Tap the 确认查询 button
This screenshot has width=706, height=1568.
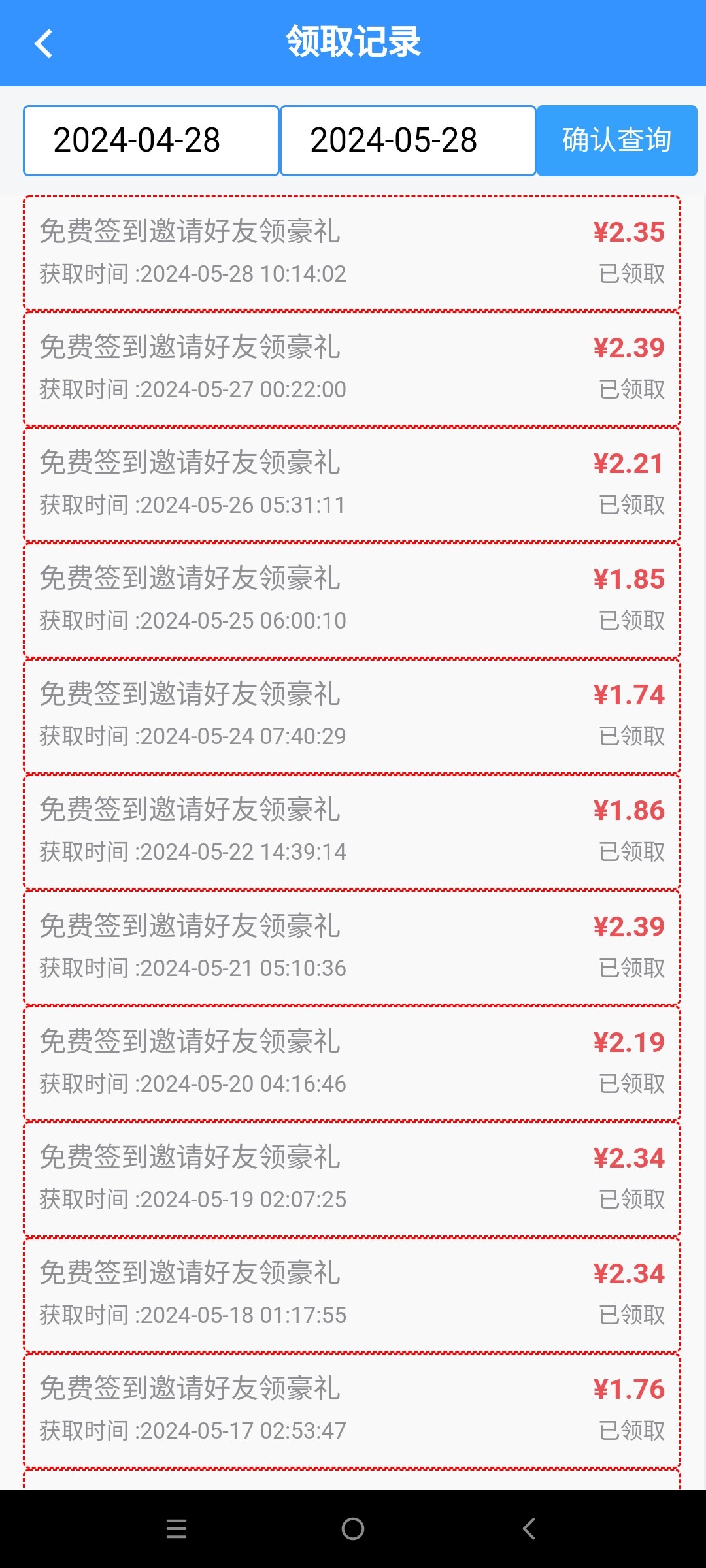coord(616,140)
